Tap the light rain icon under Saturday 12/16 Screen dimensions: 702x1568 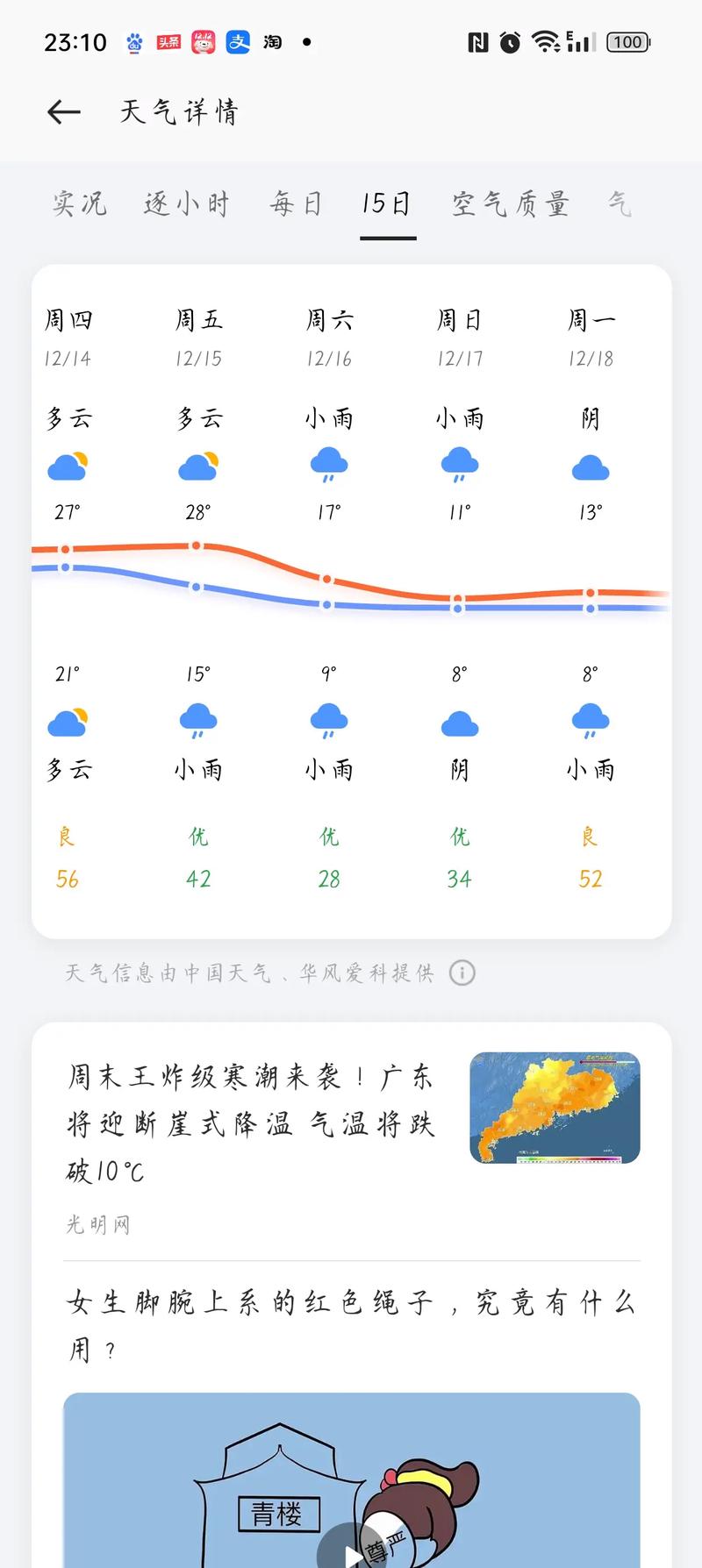(x=328, y=465)
